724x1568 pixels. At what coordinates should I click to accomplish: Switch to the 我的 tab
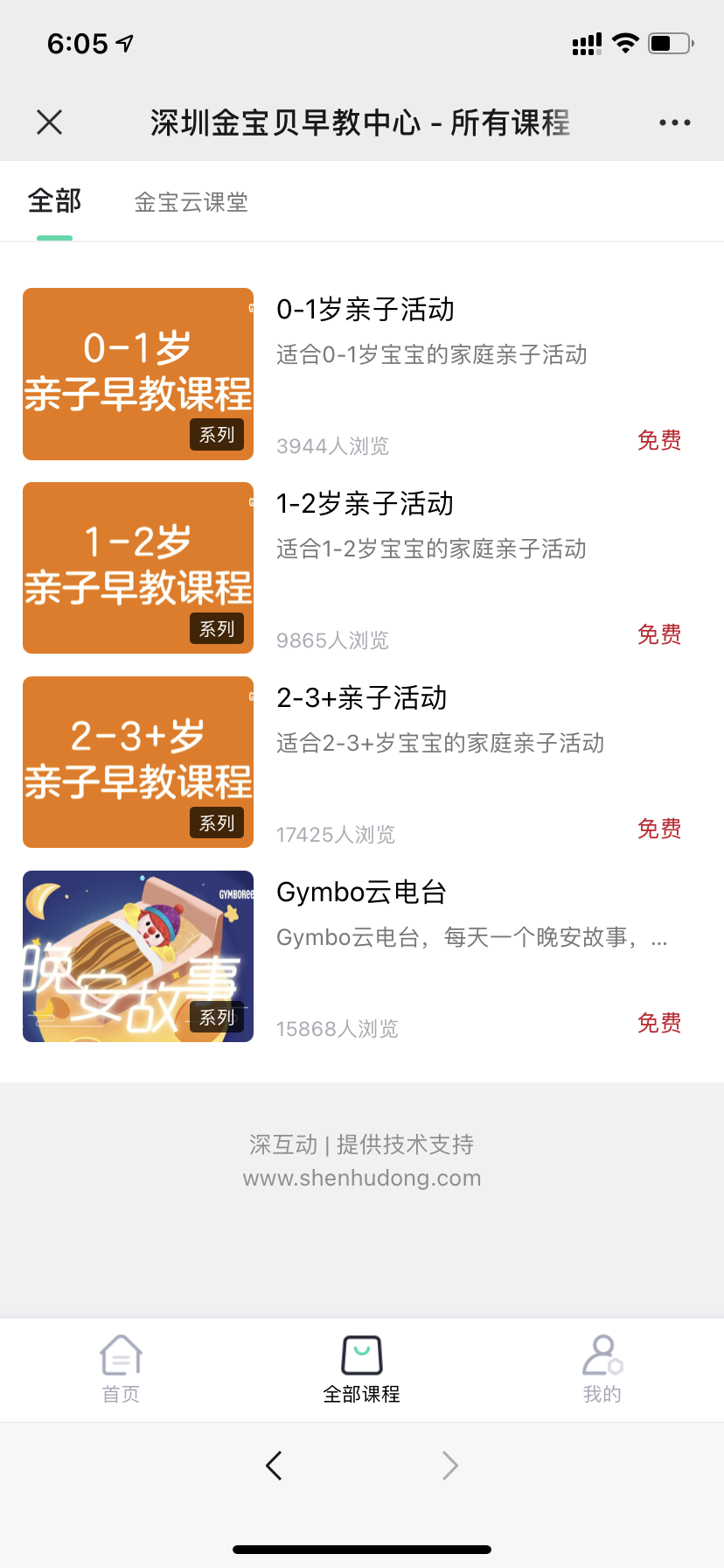[x=602, y=1368]
